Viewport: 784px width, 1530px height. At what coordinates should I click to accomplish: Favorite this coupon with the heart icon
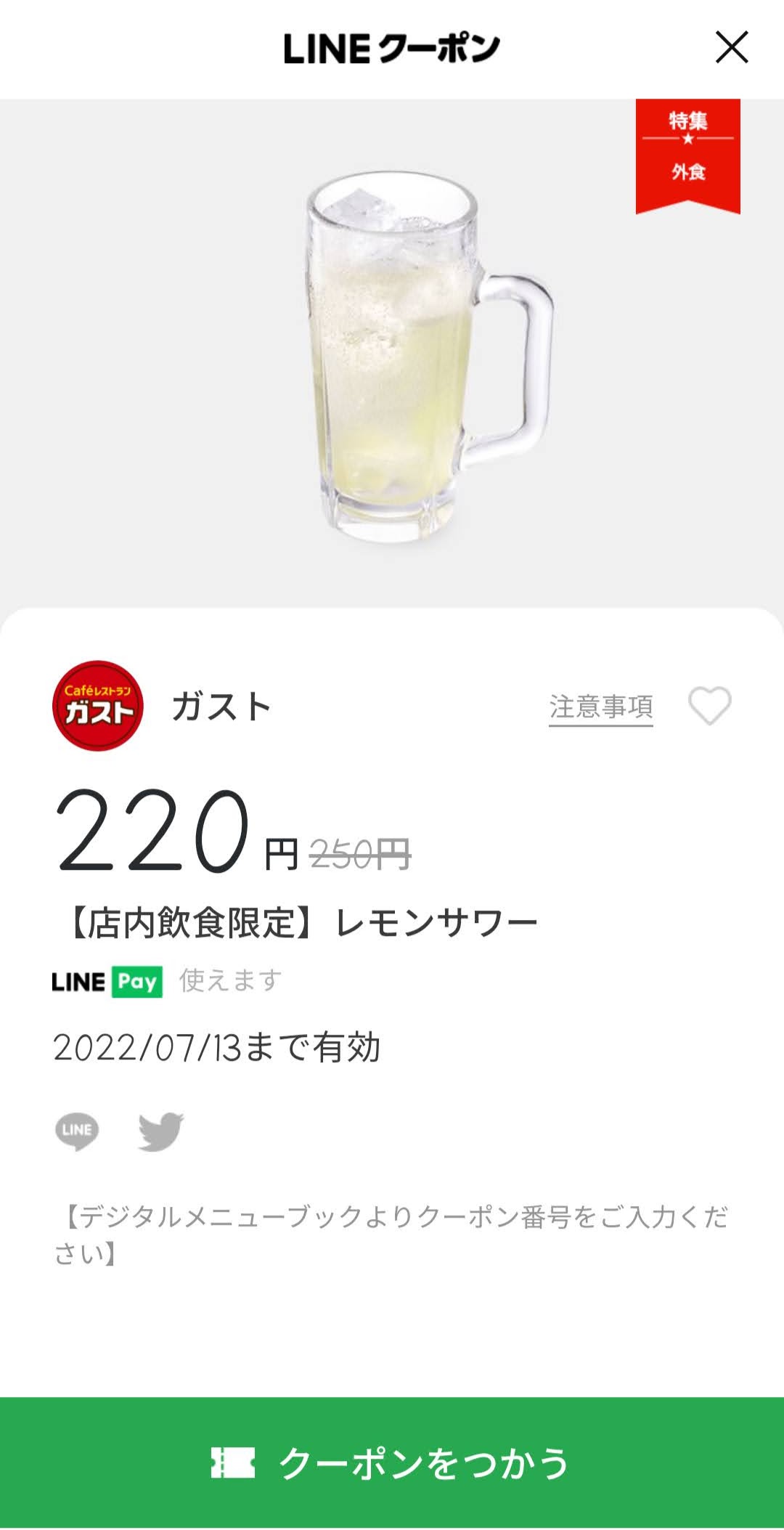709,706
